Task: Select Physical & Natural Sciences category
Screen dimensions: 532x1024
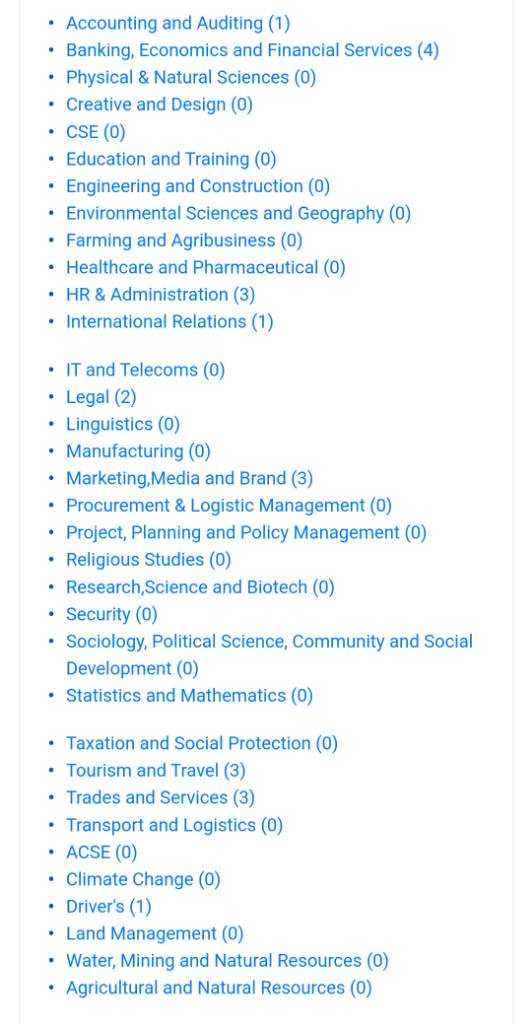Action: (191, 78)
